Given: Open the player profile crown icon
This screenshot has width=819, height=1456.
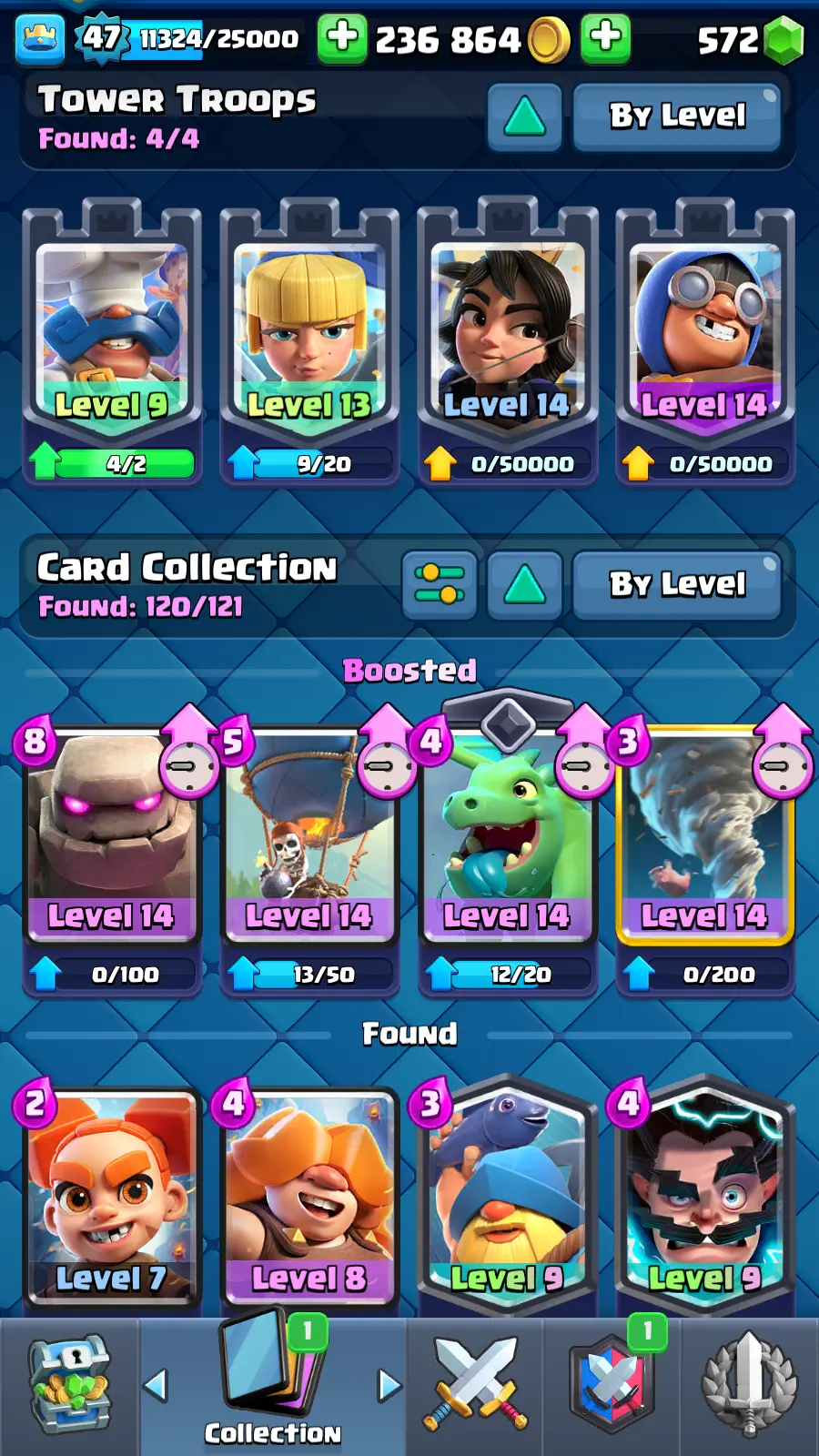Looking at the screenshot, I should tap(40, 38).
